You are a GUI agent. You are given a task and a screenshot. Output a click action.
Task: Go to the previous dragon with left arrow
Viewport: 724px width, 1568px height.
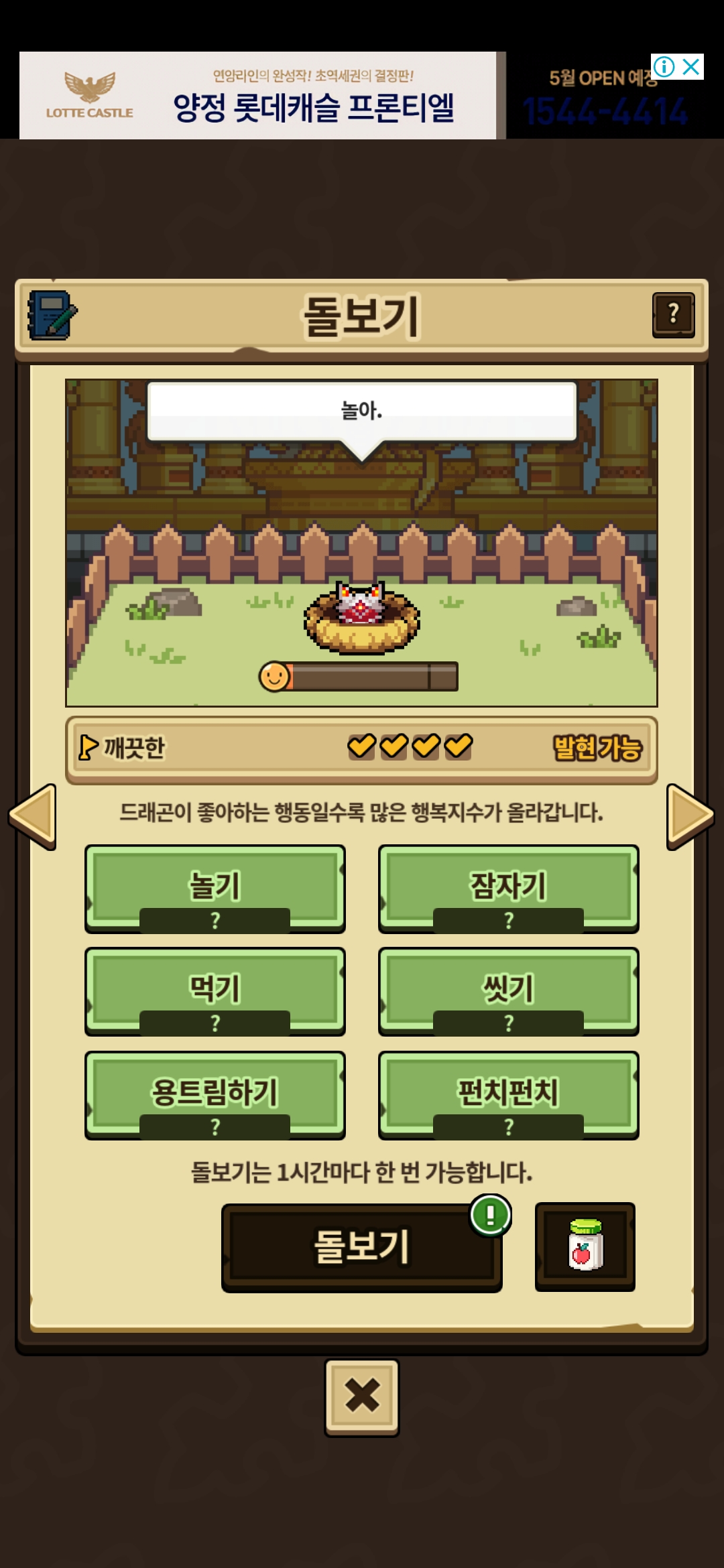(33, 816)
